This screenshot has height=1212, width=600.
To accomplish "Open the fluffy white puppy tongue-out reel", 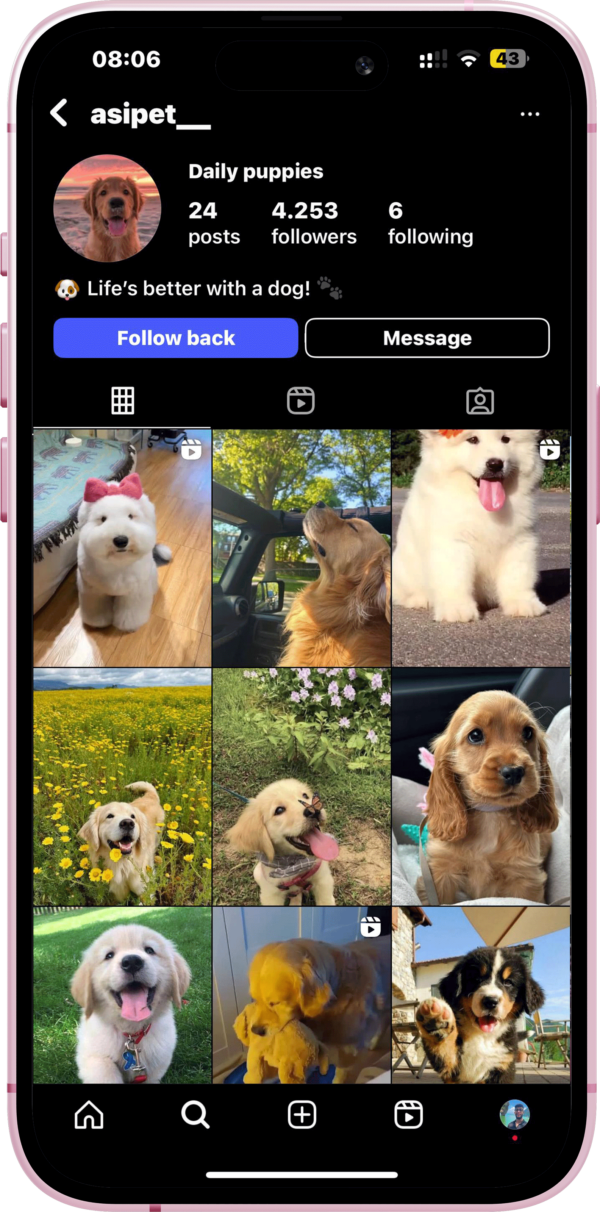I will pos(481,548).
